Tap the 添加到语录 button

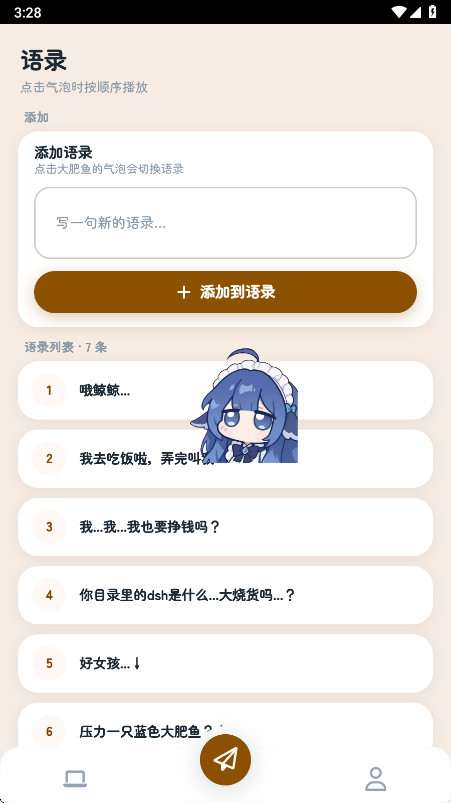coord(225,292)
